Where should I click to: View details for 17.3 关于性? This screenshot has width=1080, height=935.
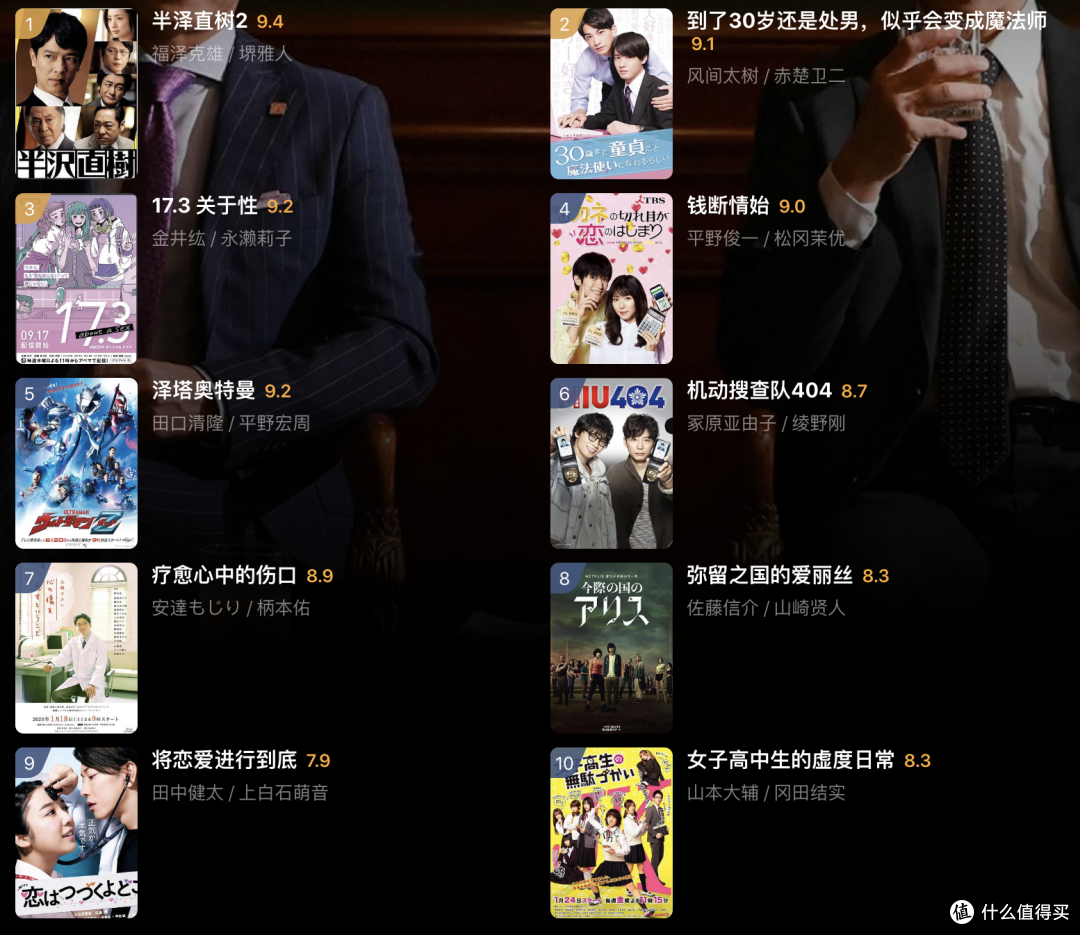click(x=205, y=206)
